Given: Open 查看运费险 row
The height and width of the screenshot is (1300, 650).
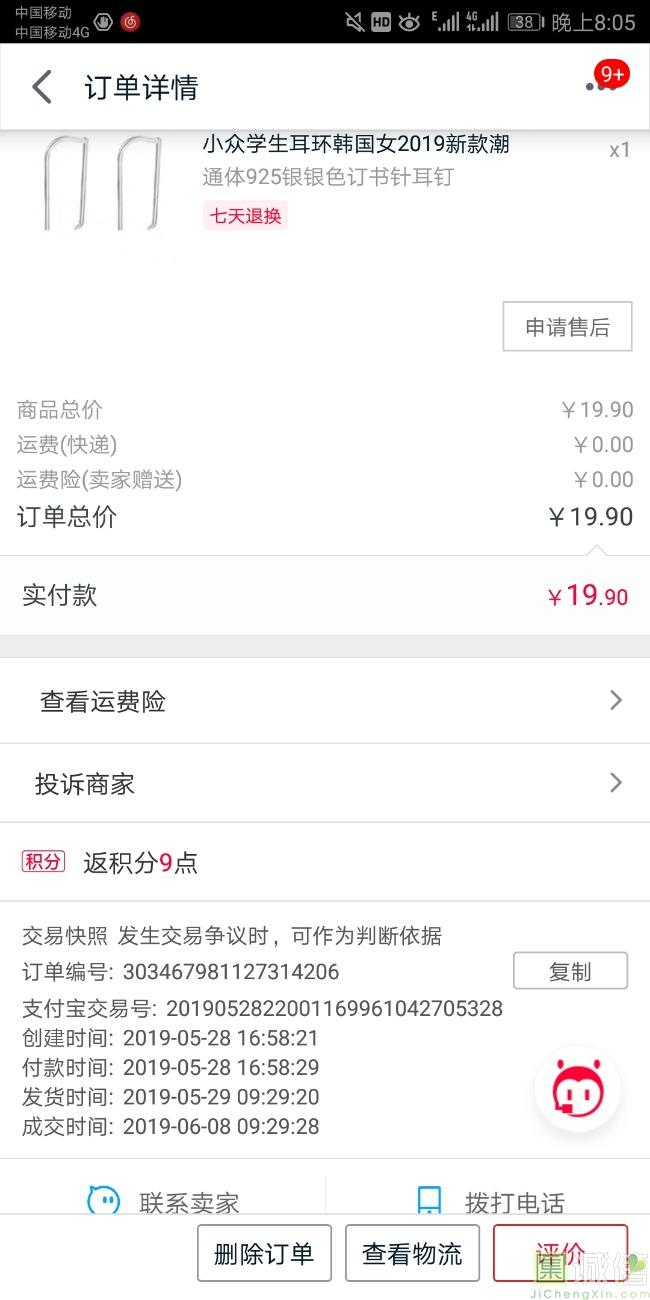Looking at the screenshot, I should click(325, 701).
